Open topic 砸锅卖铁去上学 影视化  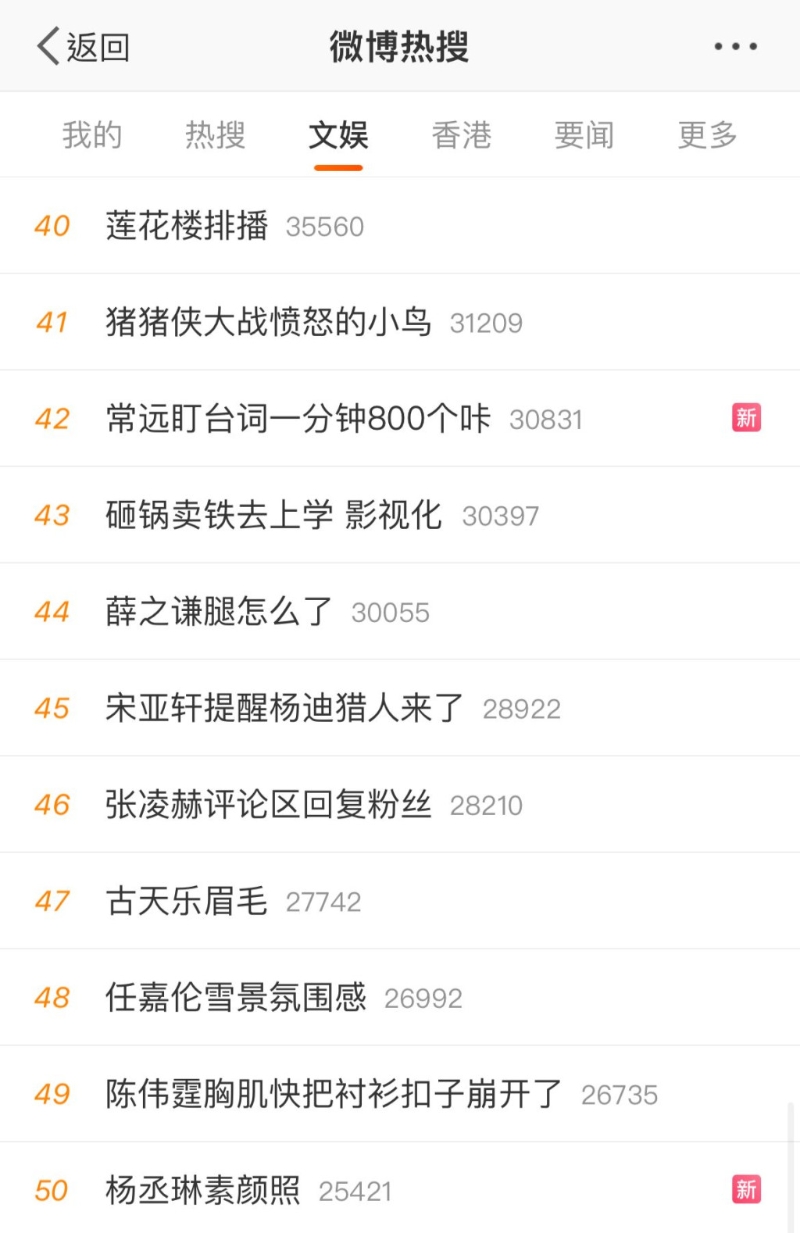click(x=273, y=515)
